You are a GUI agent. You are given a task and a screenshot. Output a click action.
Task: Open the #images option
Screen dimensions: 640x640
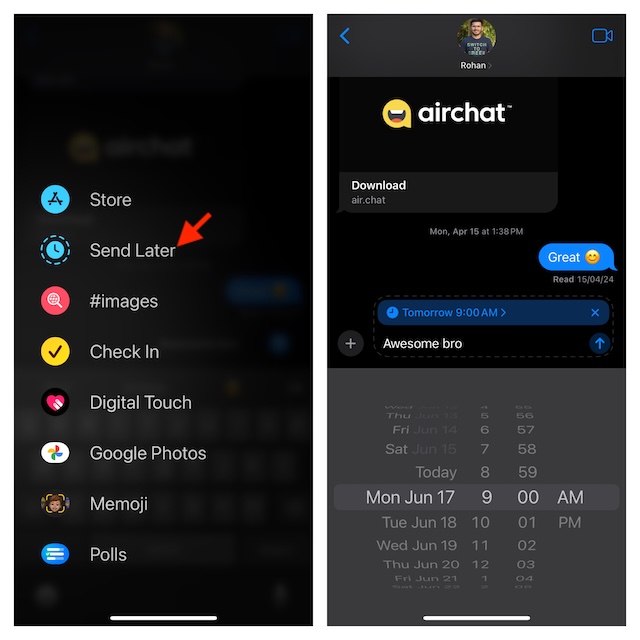pos(122,301)
